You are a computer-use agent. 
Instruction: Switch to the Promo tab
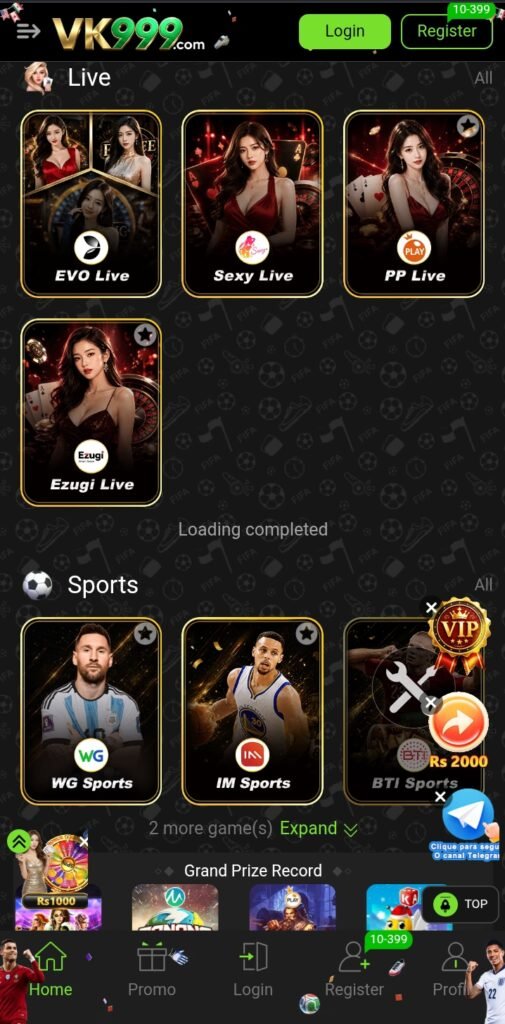coord(152,969)
